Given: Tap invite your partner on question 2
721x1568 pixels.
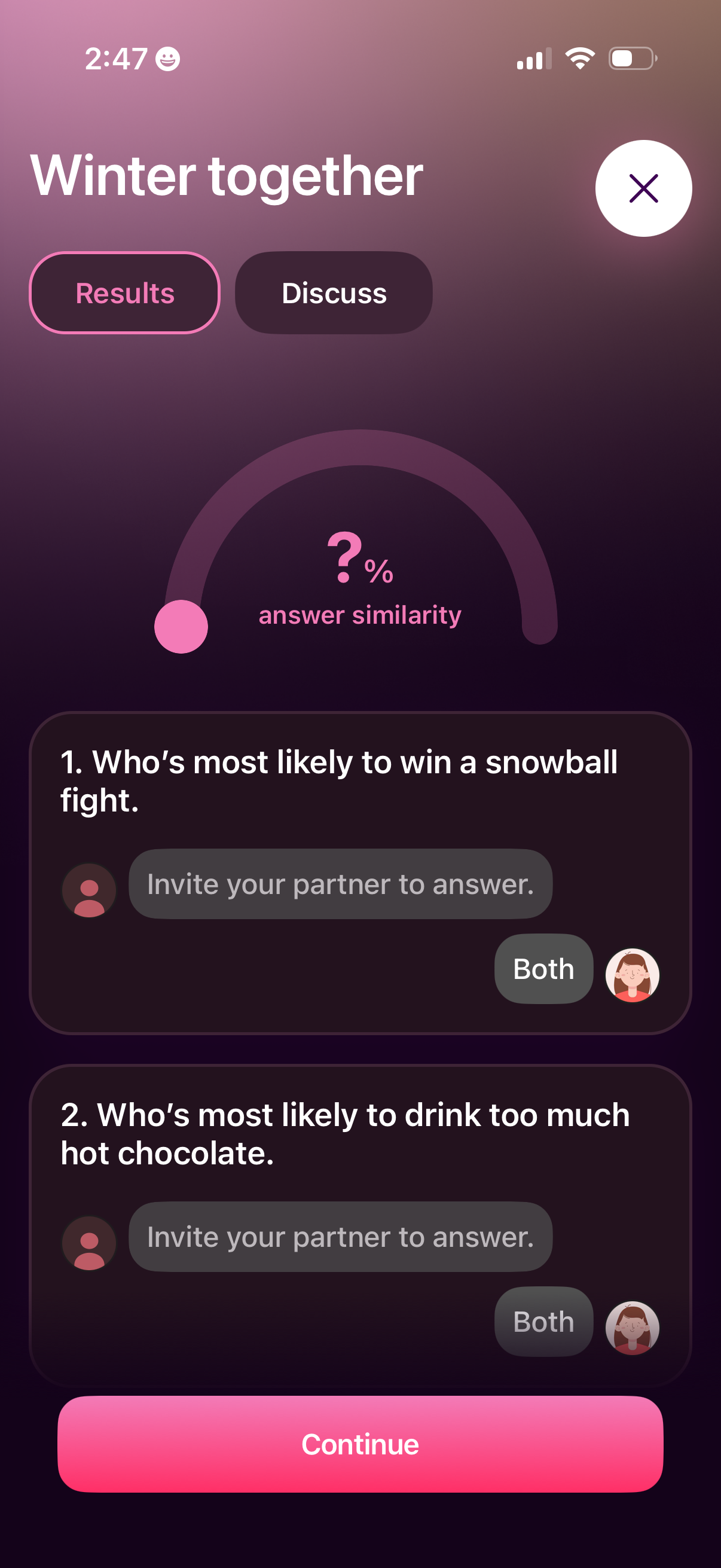Looking at the screenshot, I should tap(341, 1237).
